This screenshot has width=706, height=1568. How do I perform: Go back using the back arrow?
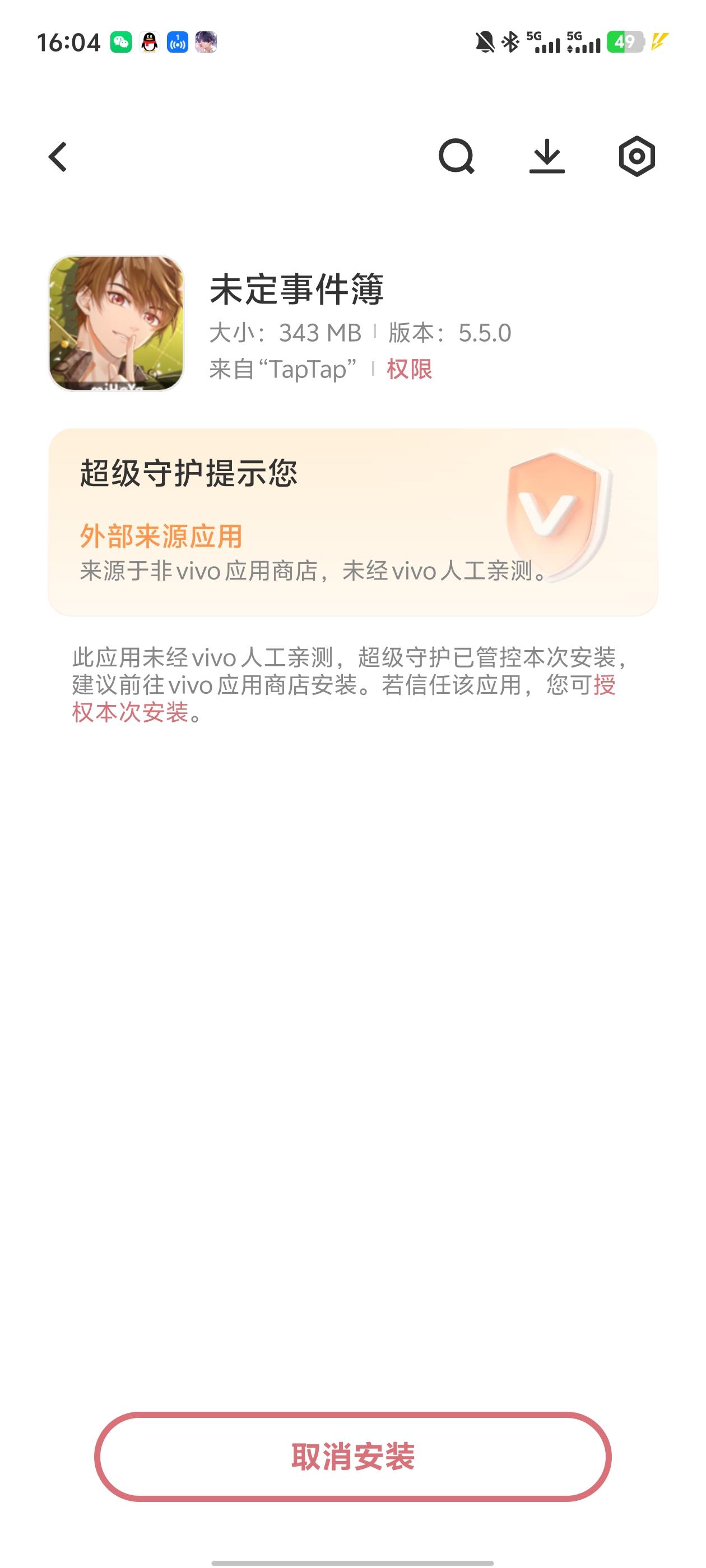click(58, 157)
